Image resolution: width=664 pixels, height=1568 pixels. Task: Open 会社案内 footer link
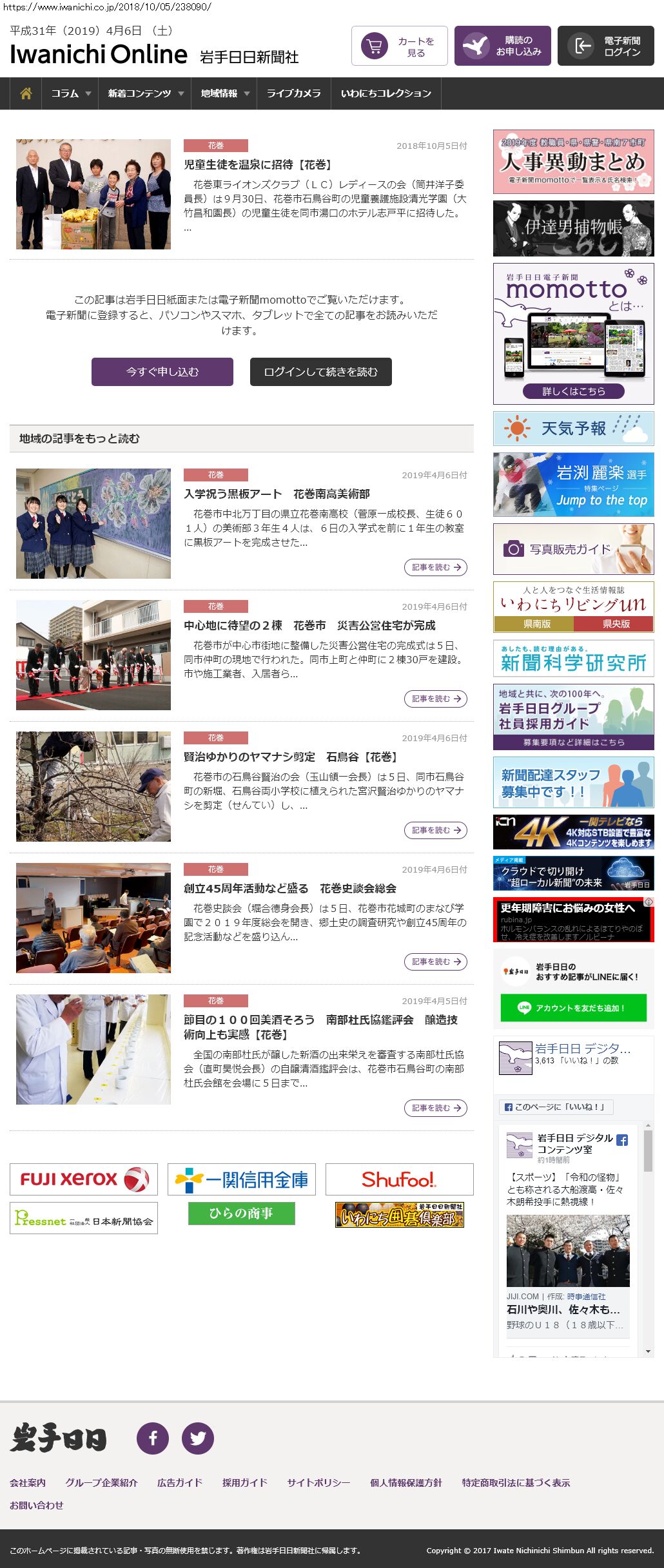(x=28, y=1482)
